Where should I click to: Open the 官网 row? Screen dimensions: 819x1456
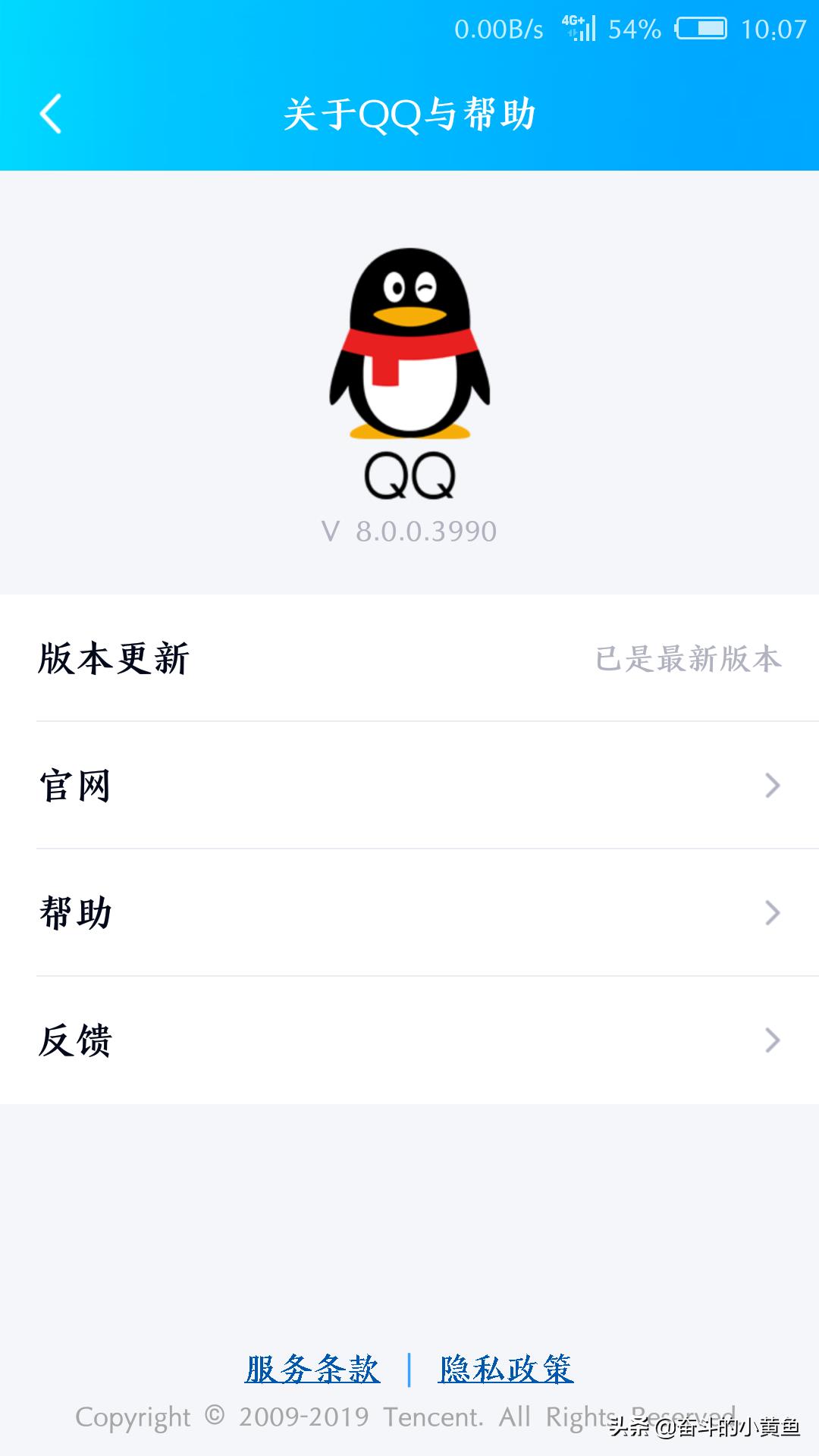click(409, 786)
